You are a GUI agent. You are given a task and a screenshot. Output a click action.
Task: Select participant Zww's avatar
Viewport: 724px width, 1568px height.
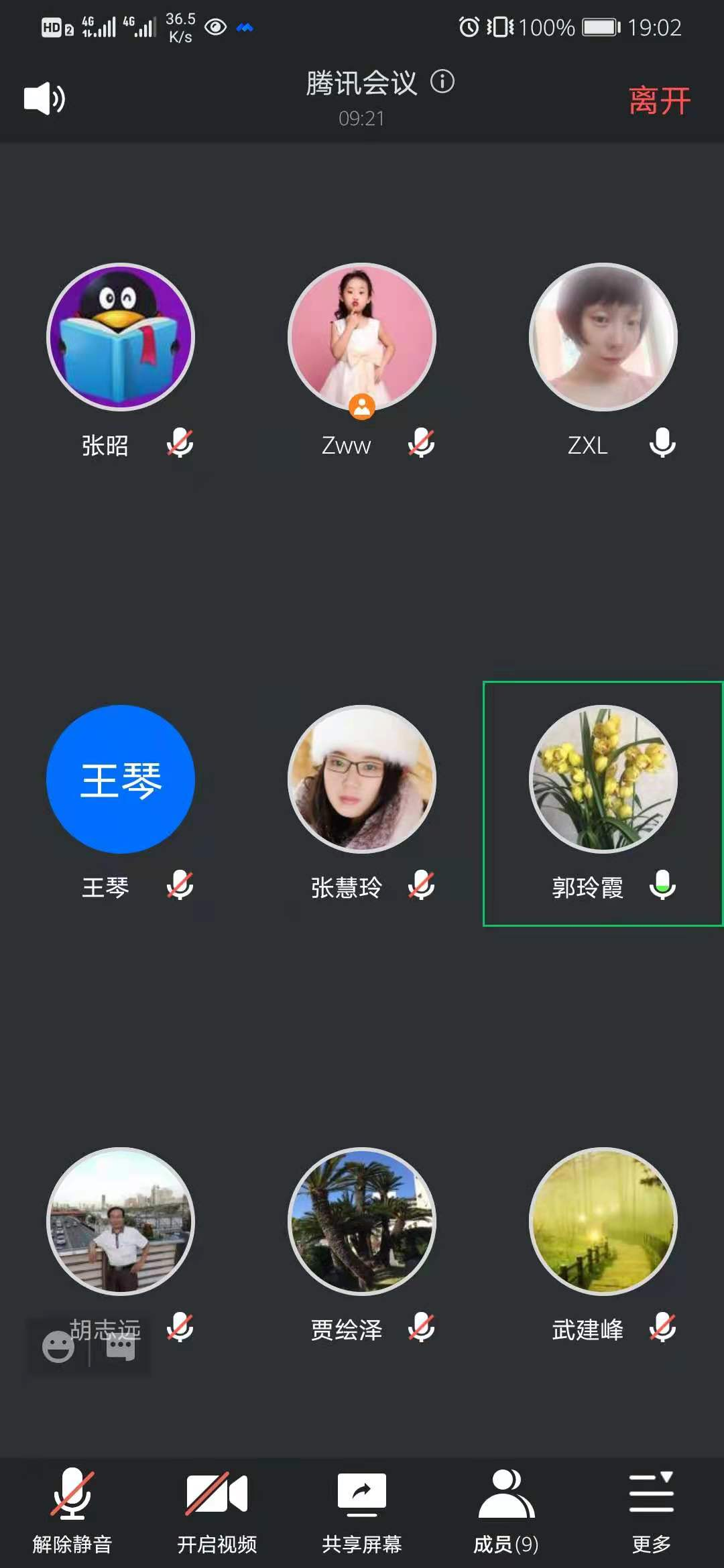click(x=362, y=336)
